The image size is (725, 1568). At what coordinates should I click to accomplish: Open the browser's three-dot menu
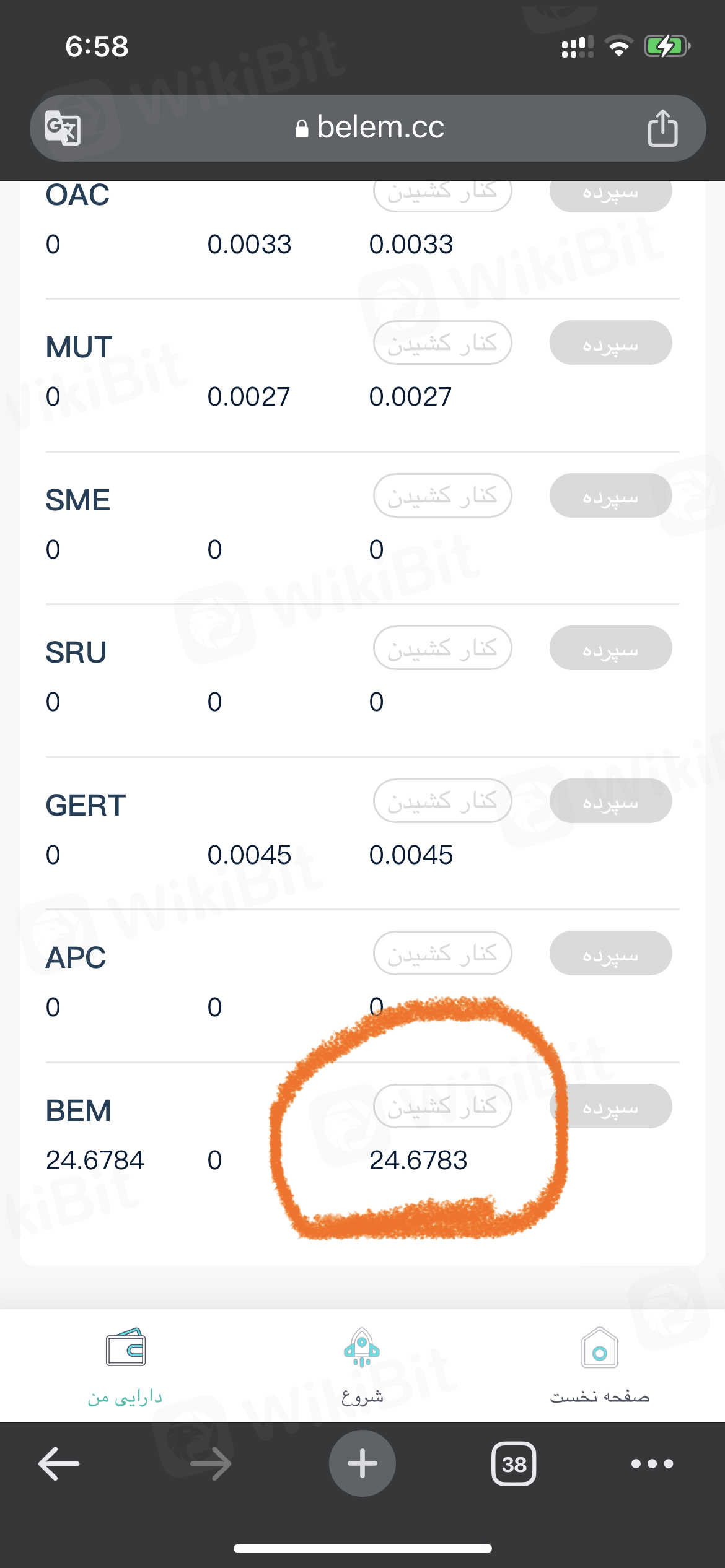coord(652,1463)
